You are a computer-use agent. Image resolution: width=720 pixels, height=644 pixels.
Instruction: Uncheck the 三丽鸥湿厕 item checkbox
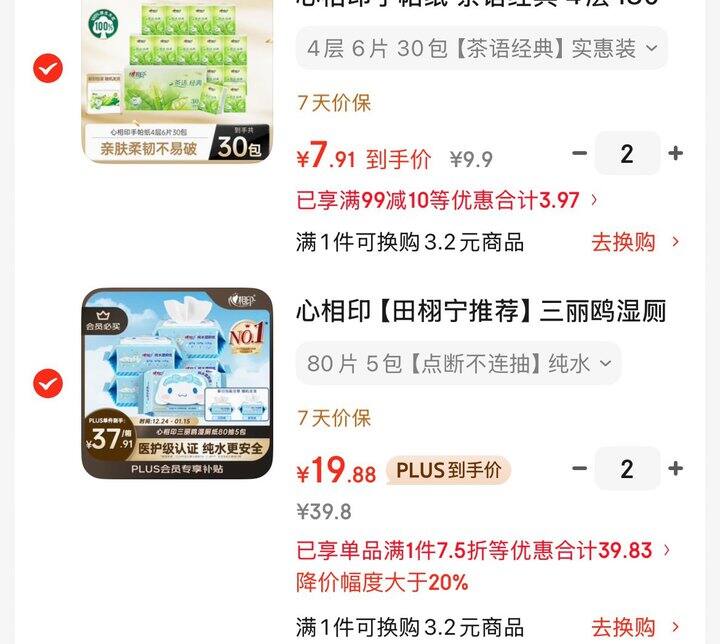[47, 383]
